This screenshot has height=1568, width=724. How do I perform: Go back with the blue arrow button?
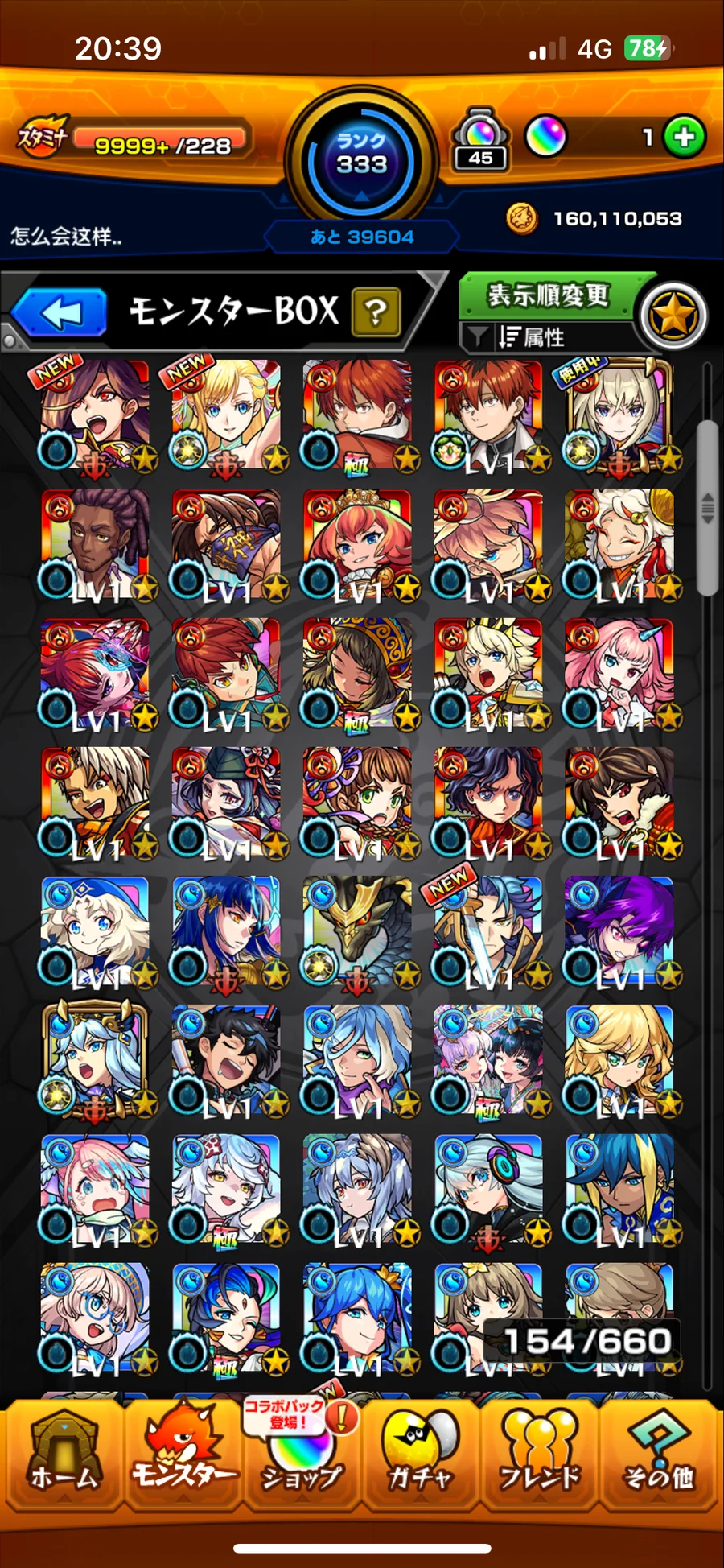(60, 312)
